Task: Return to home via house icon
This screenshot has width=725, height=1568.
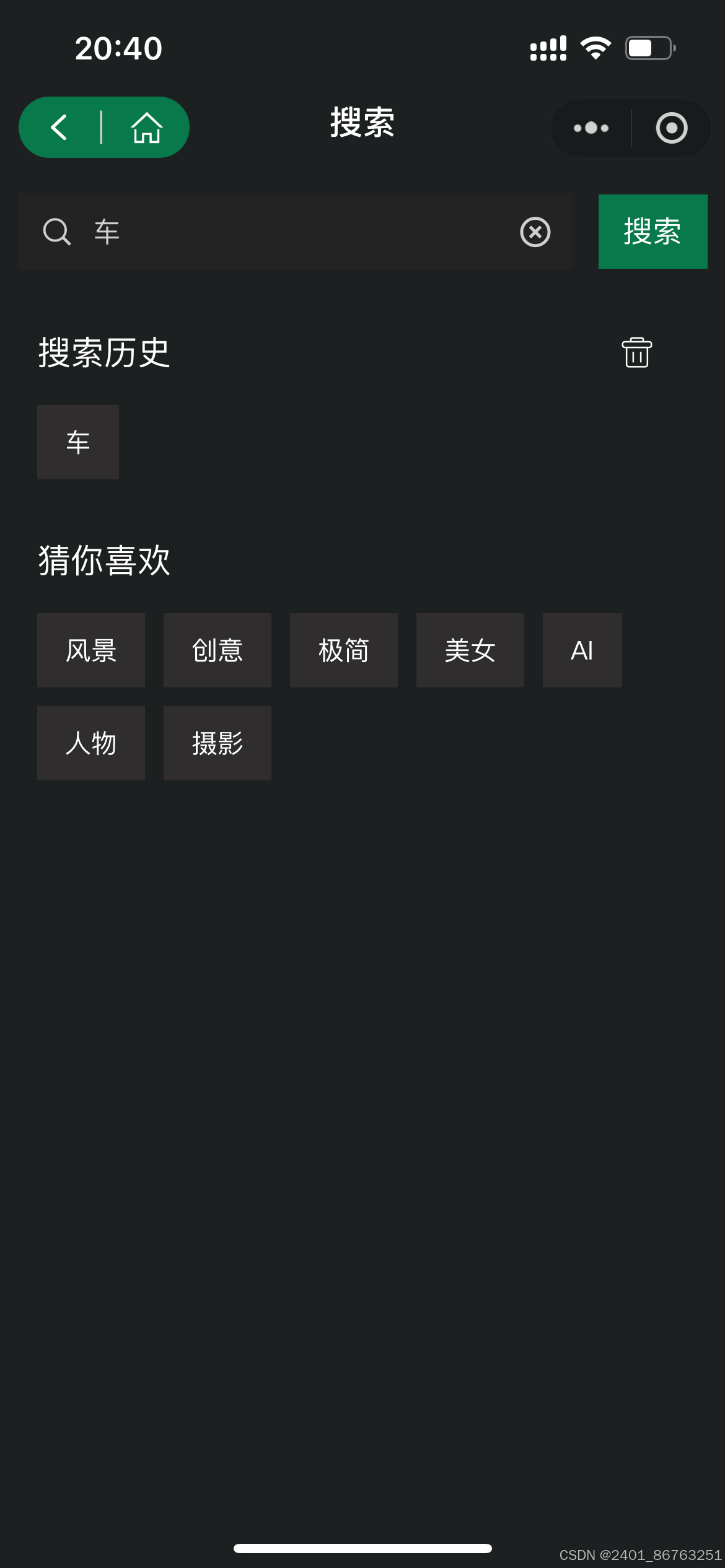Action: click(x=147, y=128)
